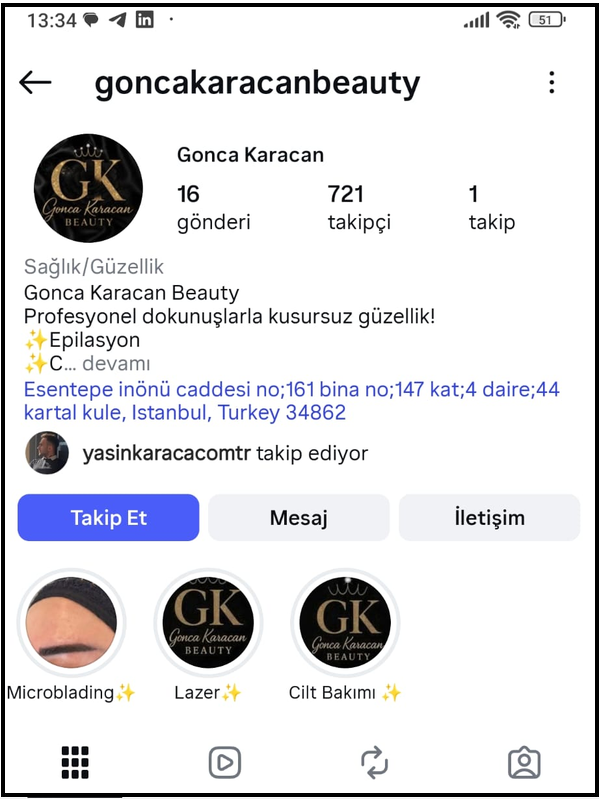
Task: Go back using the top arrow
Action: [x=35, y=83]
